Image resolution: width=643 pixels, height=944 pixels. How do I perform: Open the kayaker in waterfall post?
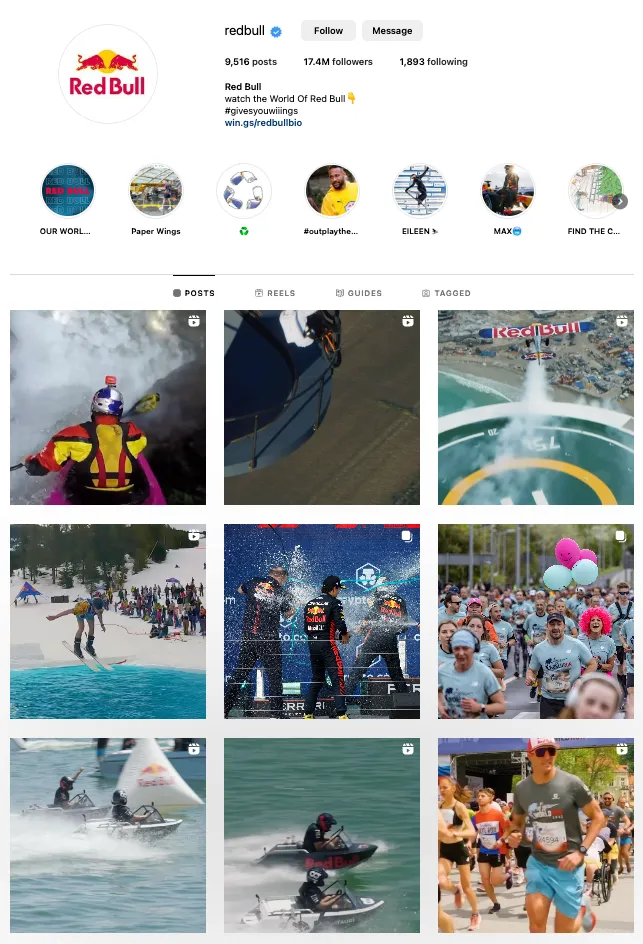(x=108, y=407)
